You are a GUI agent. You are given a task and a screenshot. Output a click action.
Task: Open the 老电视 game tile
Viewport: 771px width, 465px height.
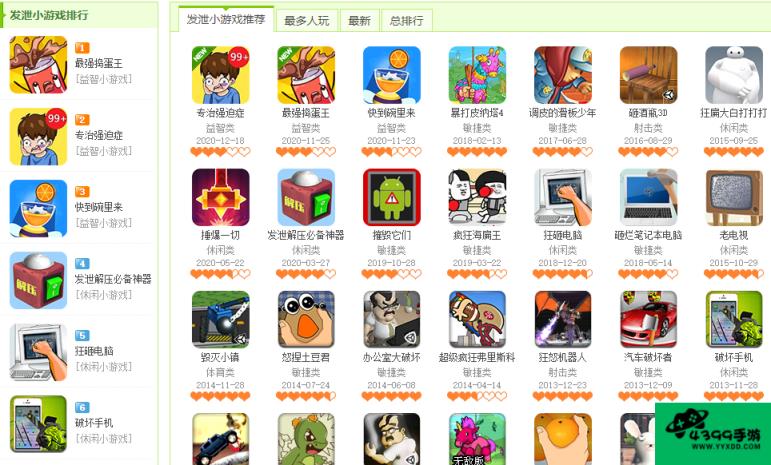pyautogui.click(x=734, y=197)
